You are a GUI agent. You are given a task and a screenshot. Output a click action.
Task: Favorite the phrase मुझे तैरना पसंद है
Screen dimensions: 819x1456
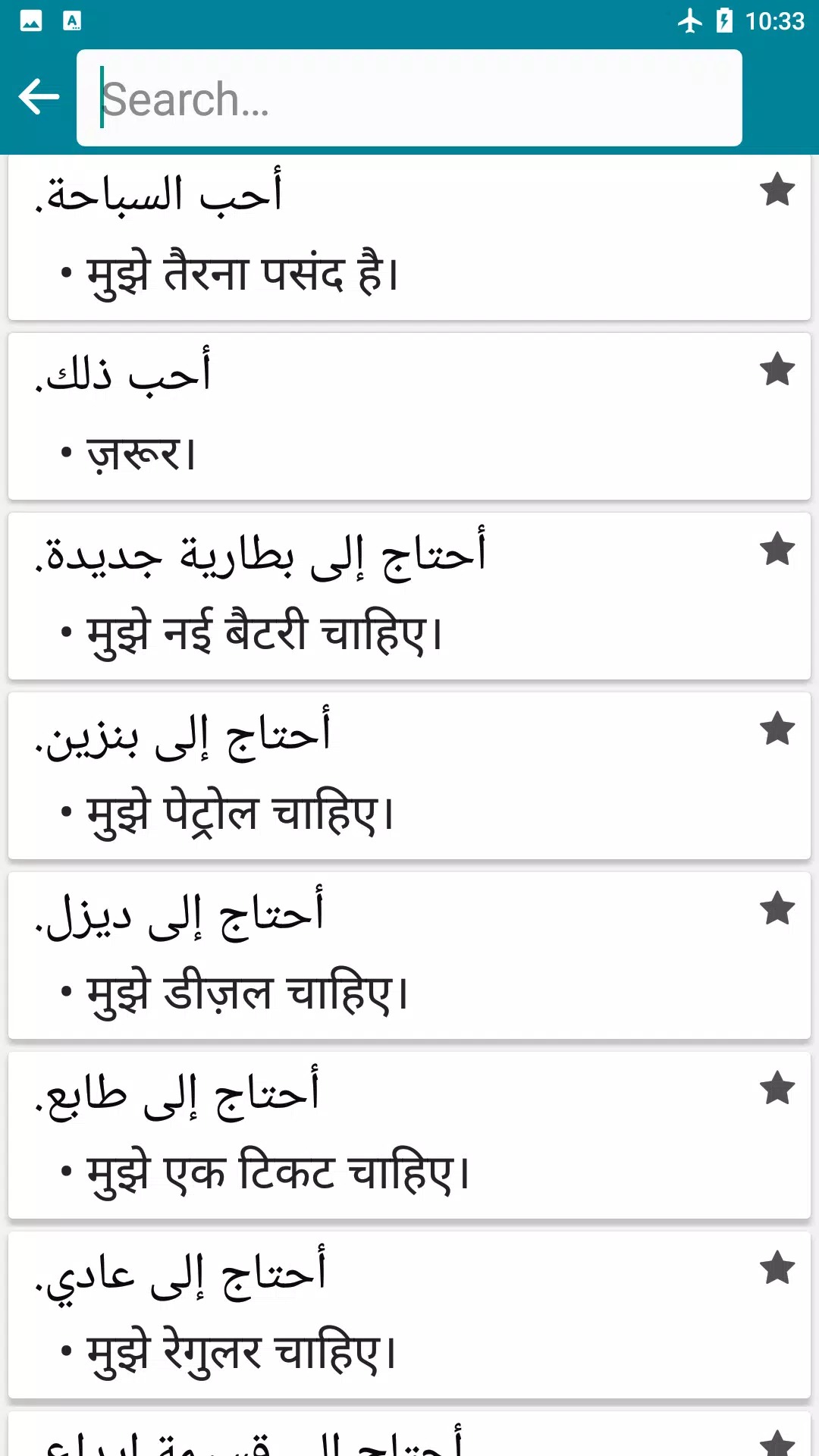click(x=777, y=190)
